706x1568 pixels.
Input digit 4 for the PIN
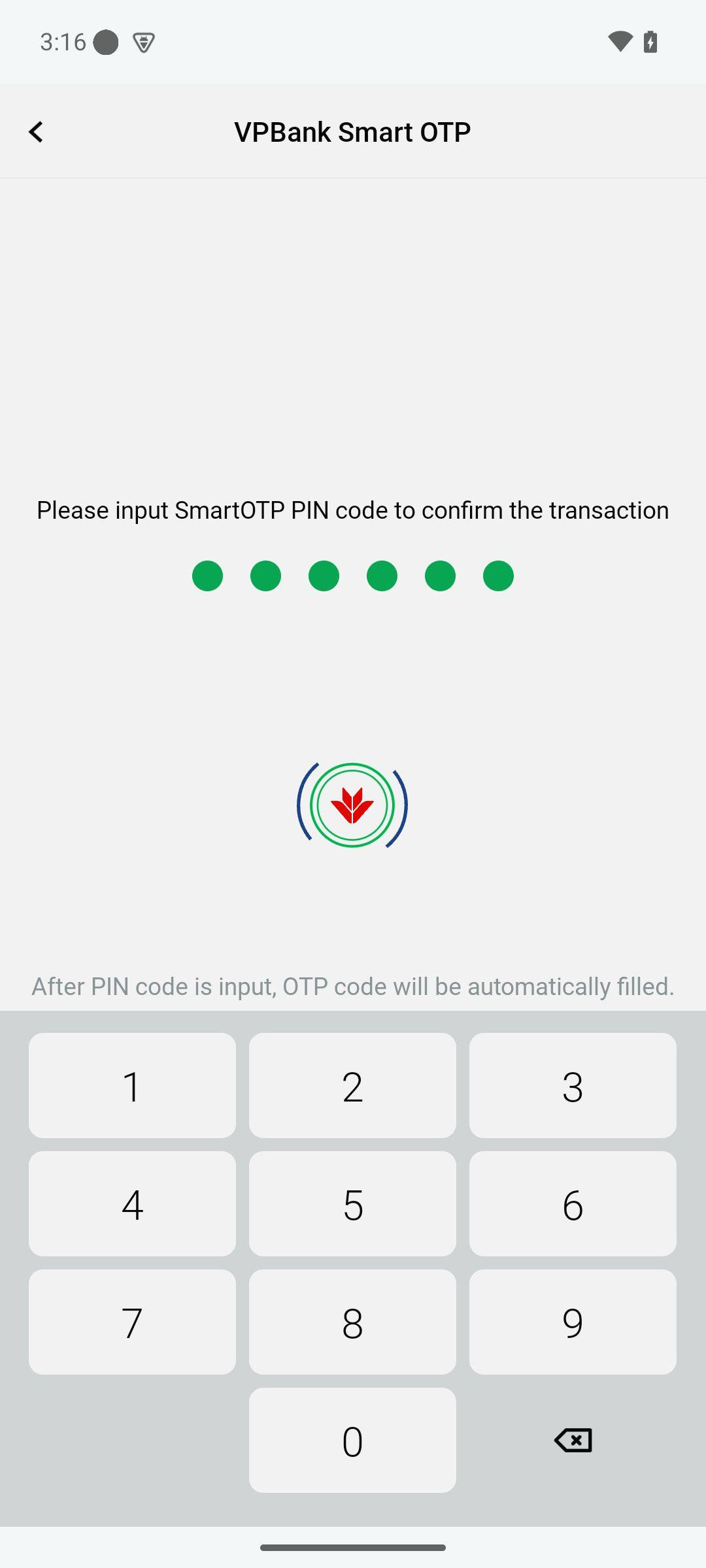(x=132, y=1203)
